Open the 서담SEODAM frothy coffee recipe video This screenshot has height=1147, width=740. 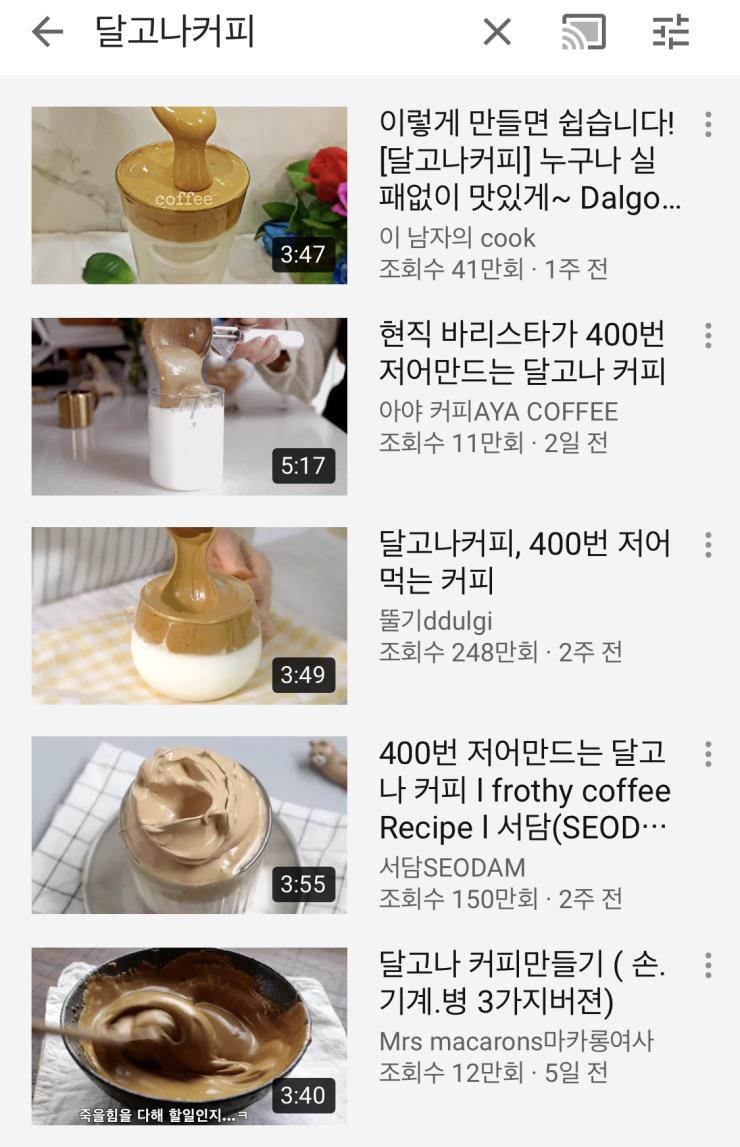point(189,825)
